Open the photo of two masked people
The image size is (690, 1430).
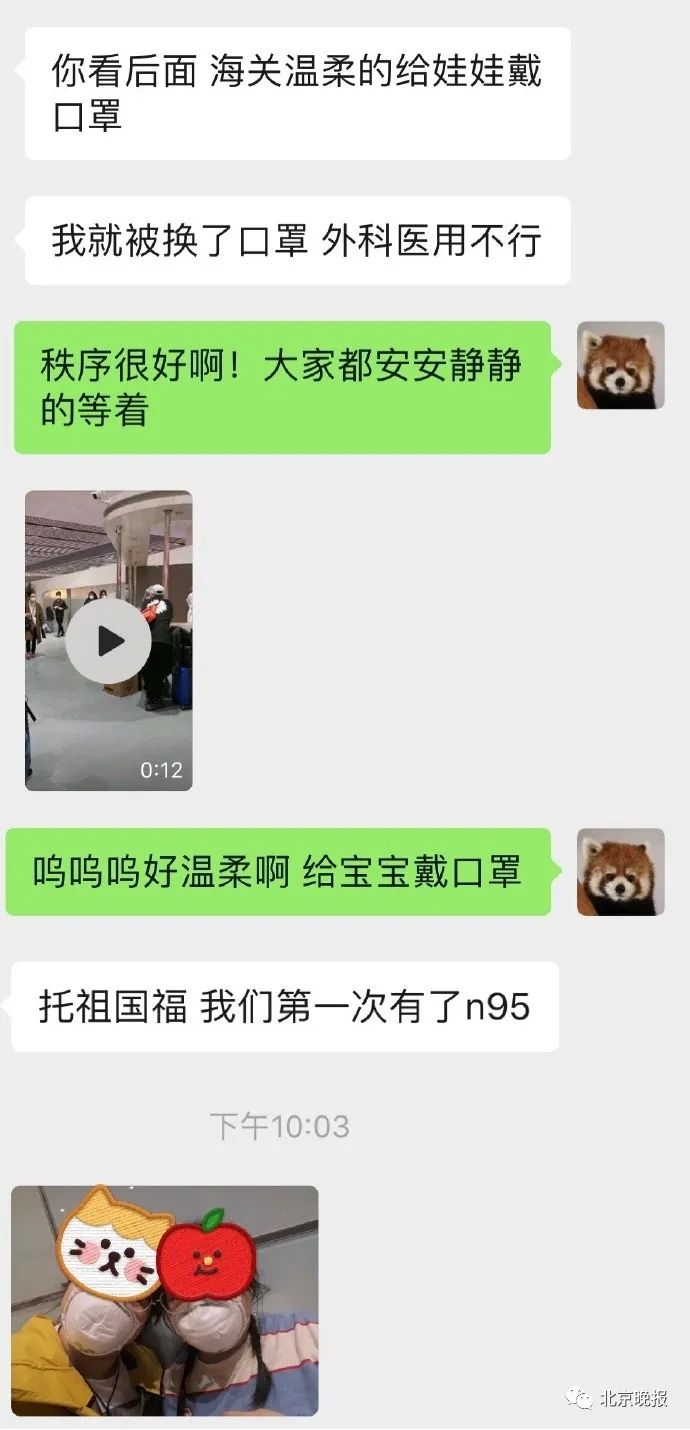pyautogui.click(x=164, y=1300)
